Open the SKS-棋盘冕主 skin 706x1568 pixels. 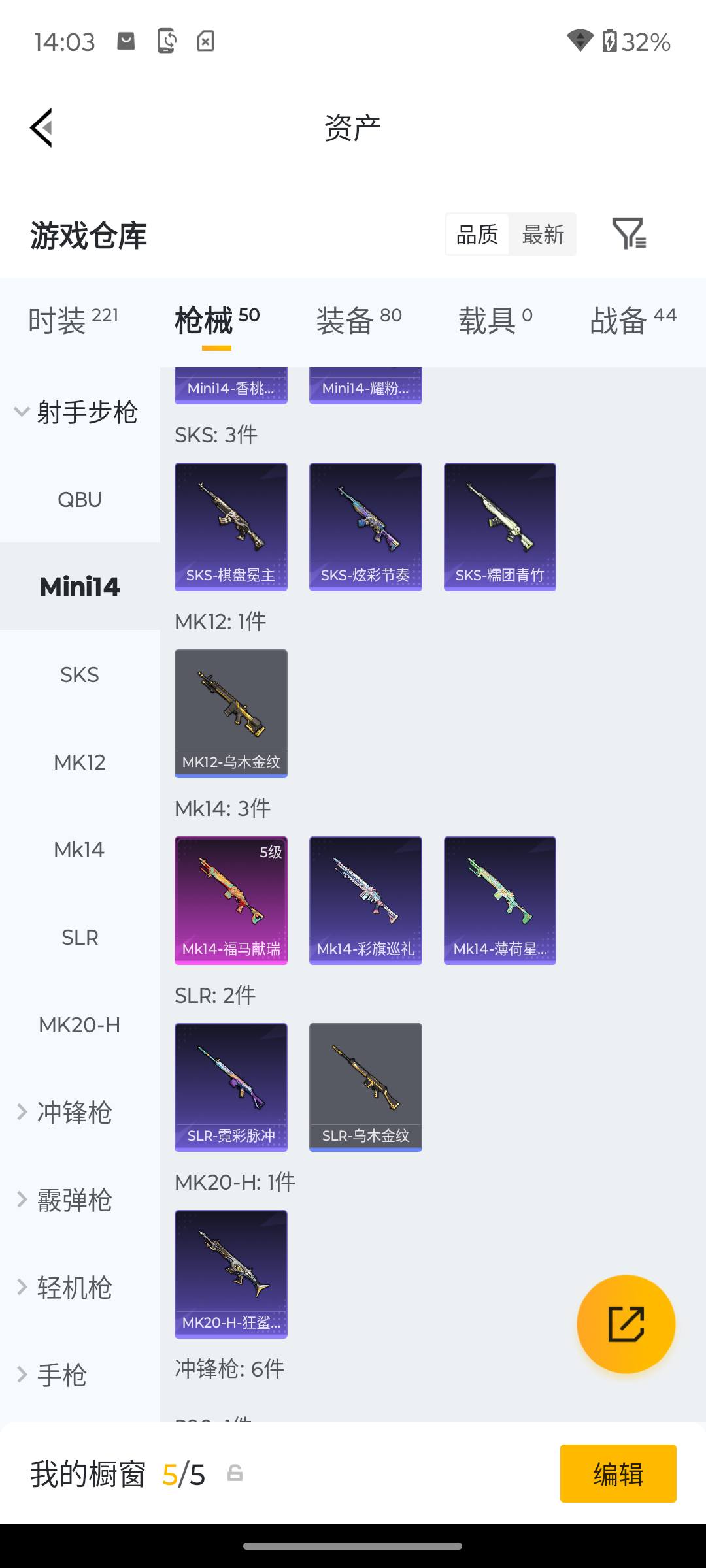(x=231, y=527)
